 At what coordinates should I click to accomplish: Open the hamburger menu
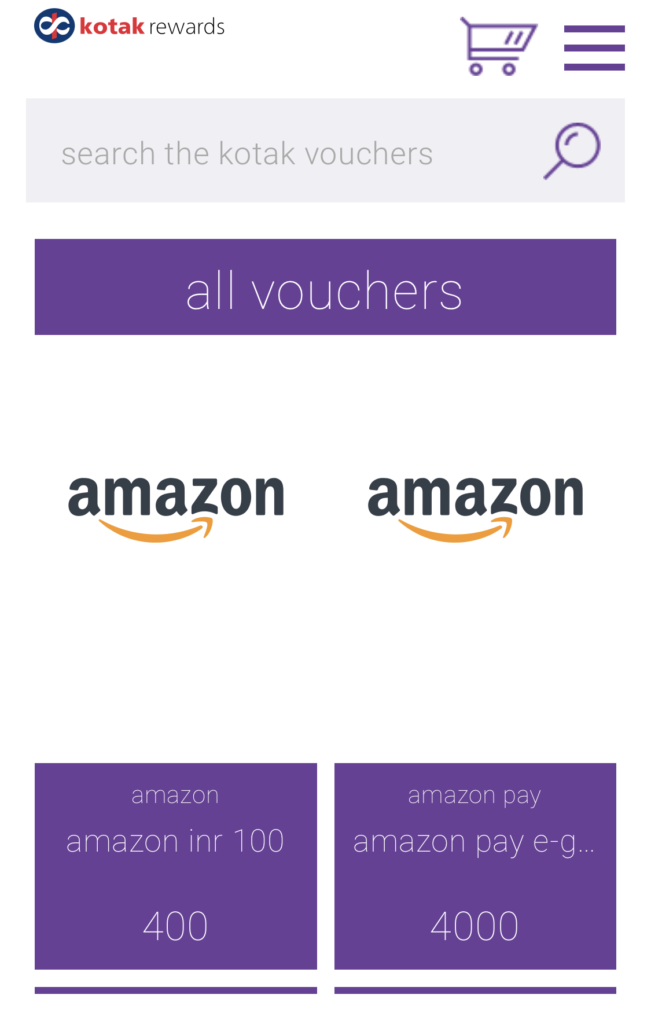click(594, 47)
